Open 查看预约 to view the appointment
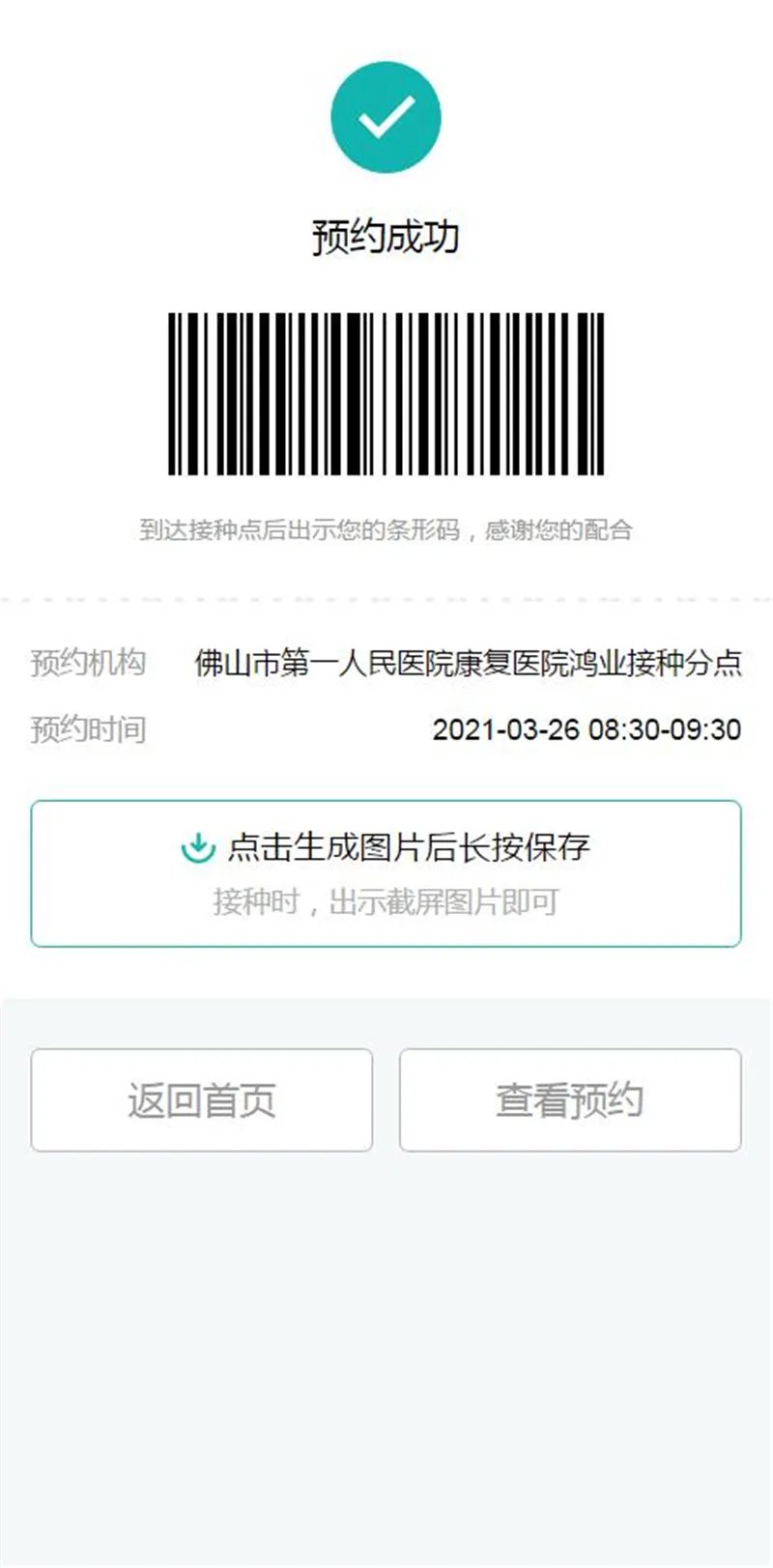Viewport: 773px width, 1568px height. (570, 1099)
